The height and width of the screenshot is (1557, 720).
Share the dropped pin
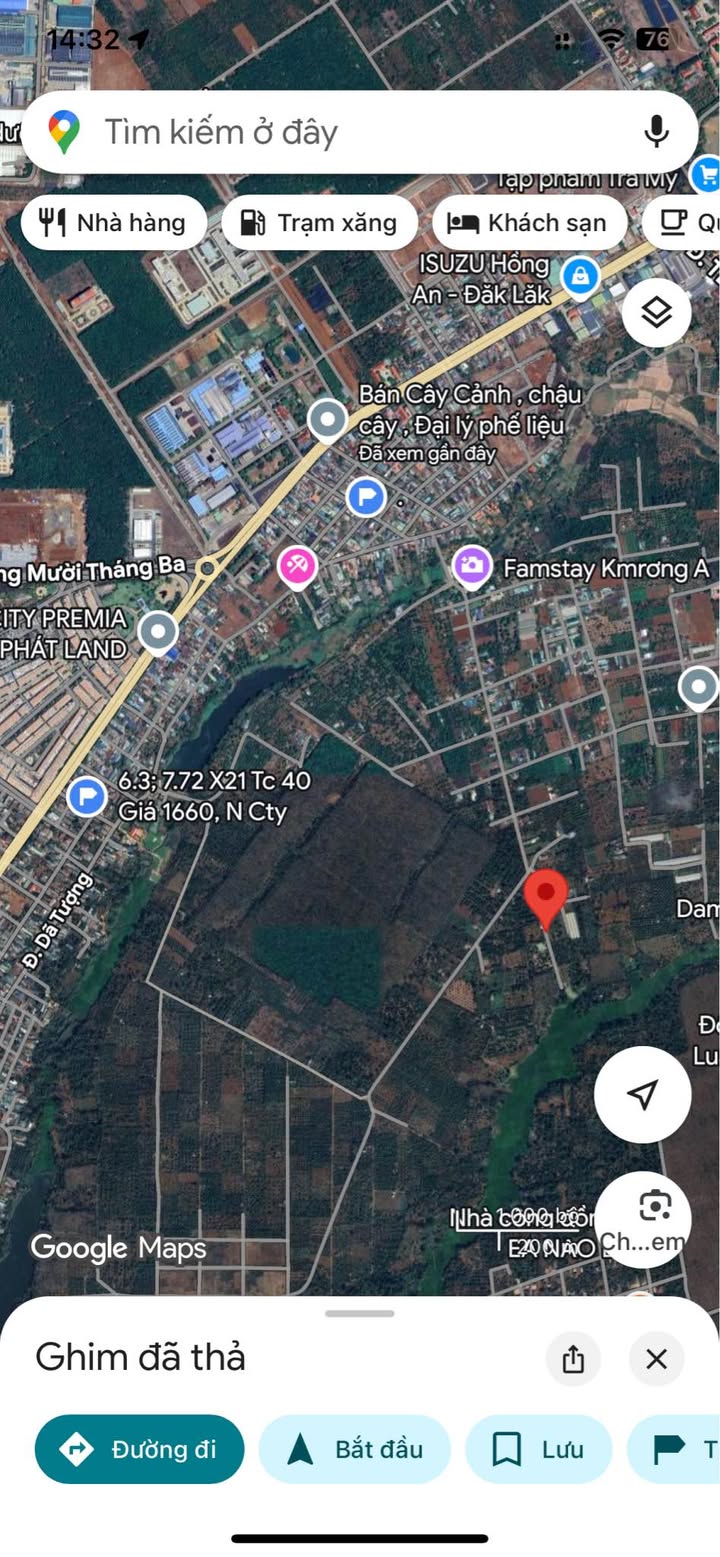[x=573, y=1358]
